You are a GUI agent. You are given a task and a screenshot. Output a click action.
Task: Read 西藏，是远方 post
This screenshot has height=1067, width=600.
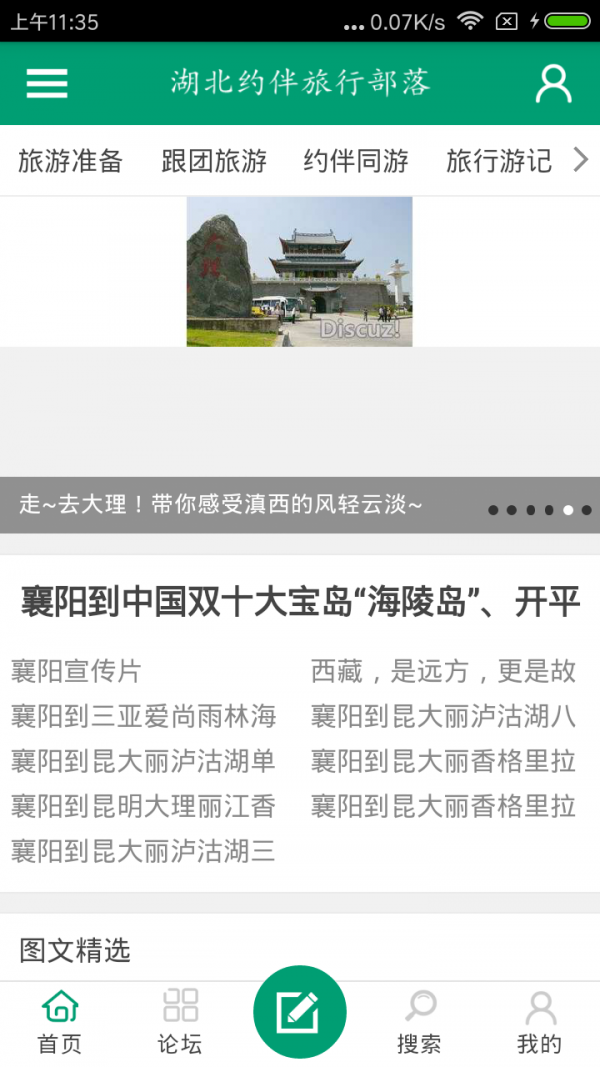point(443,671)
